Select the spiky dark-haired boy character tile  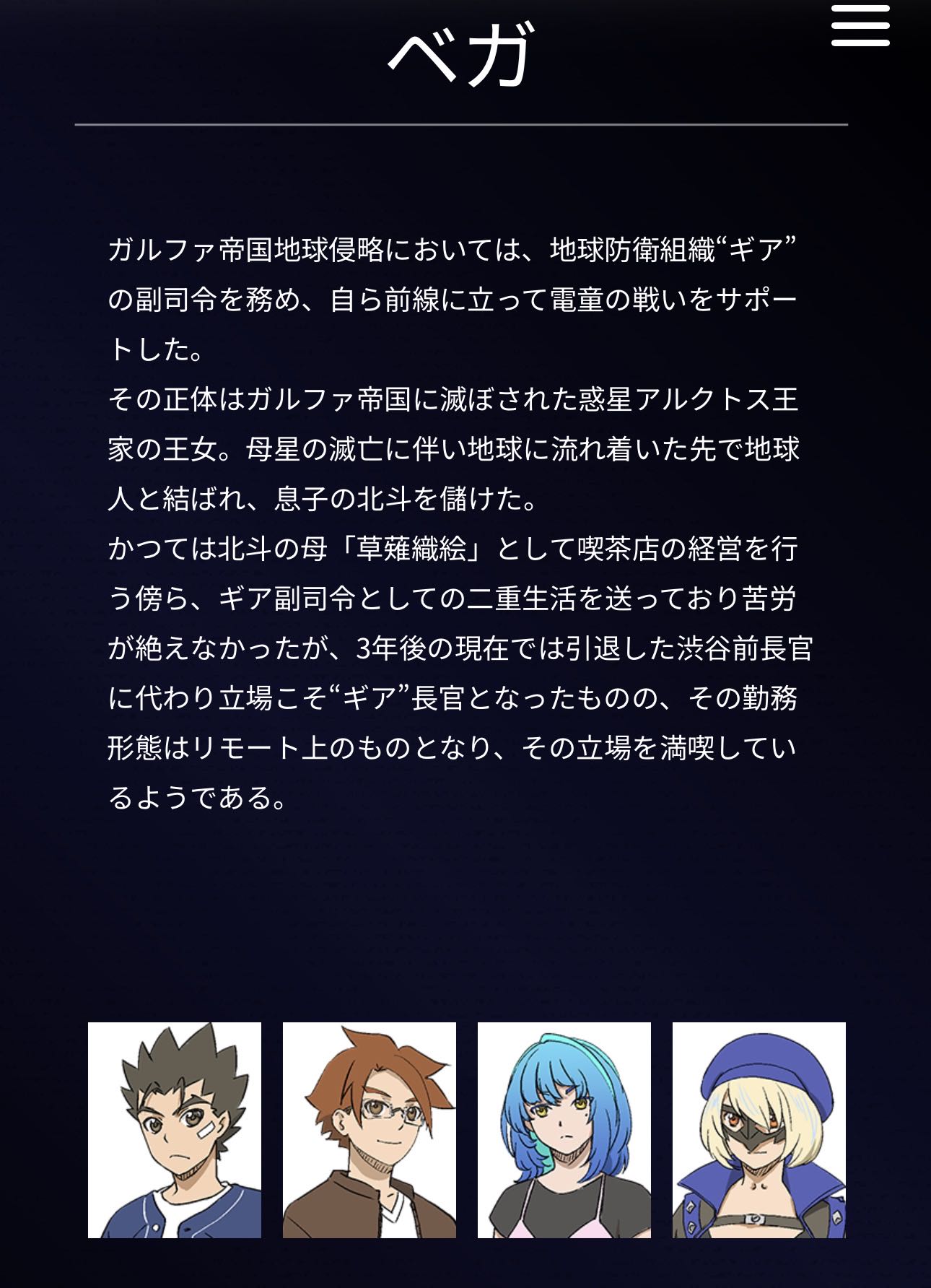click(174, 1130)
